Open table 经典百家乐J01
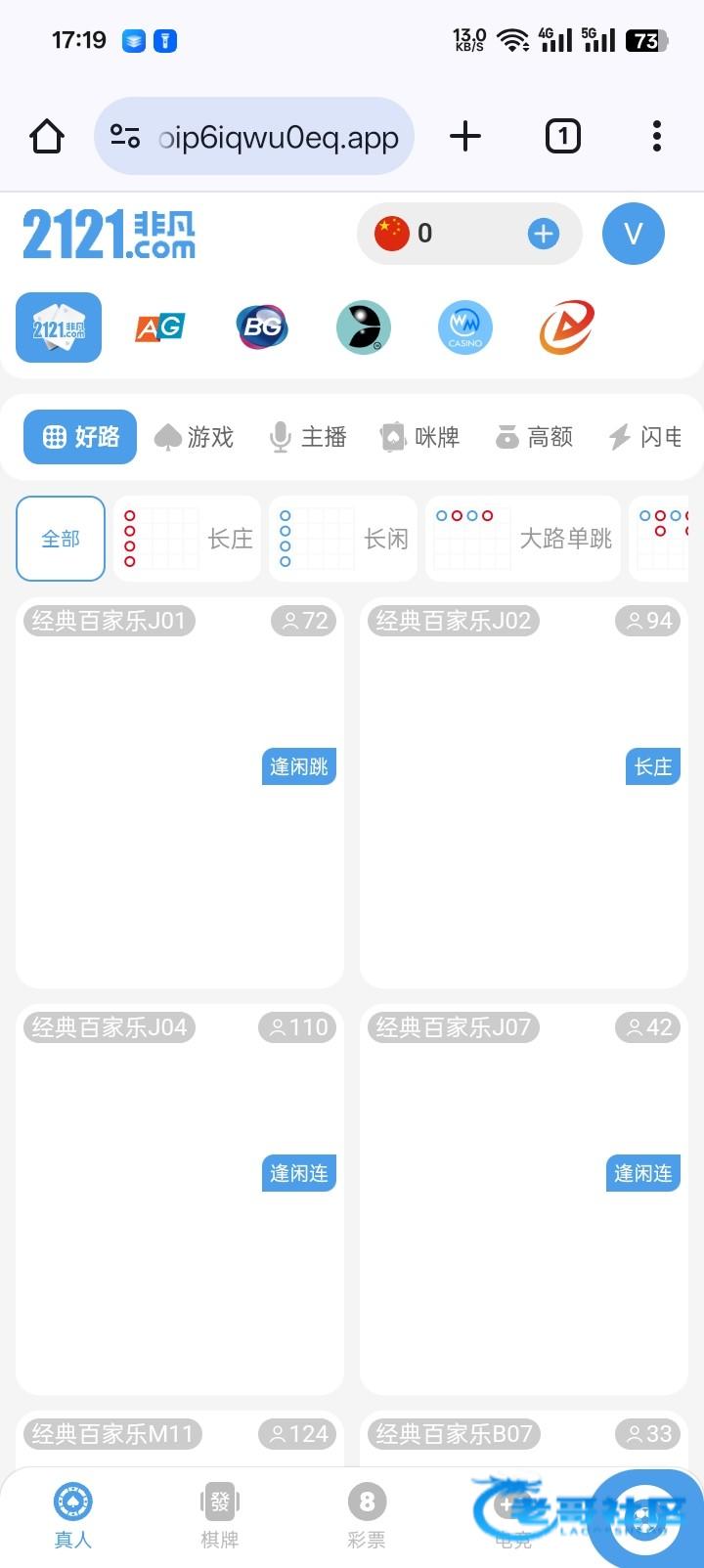The height and width of the screenshot is (1568, 704). 180,793
